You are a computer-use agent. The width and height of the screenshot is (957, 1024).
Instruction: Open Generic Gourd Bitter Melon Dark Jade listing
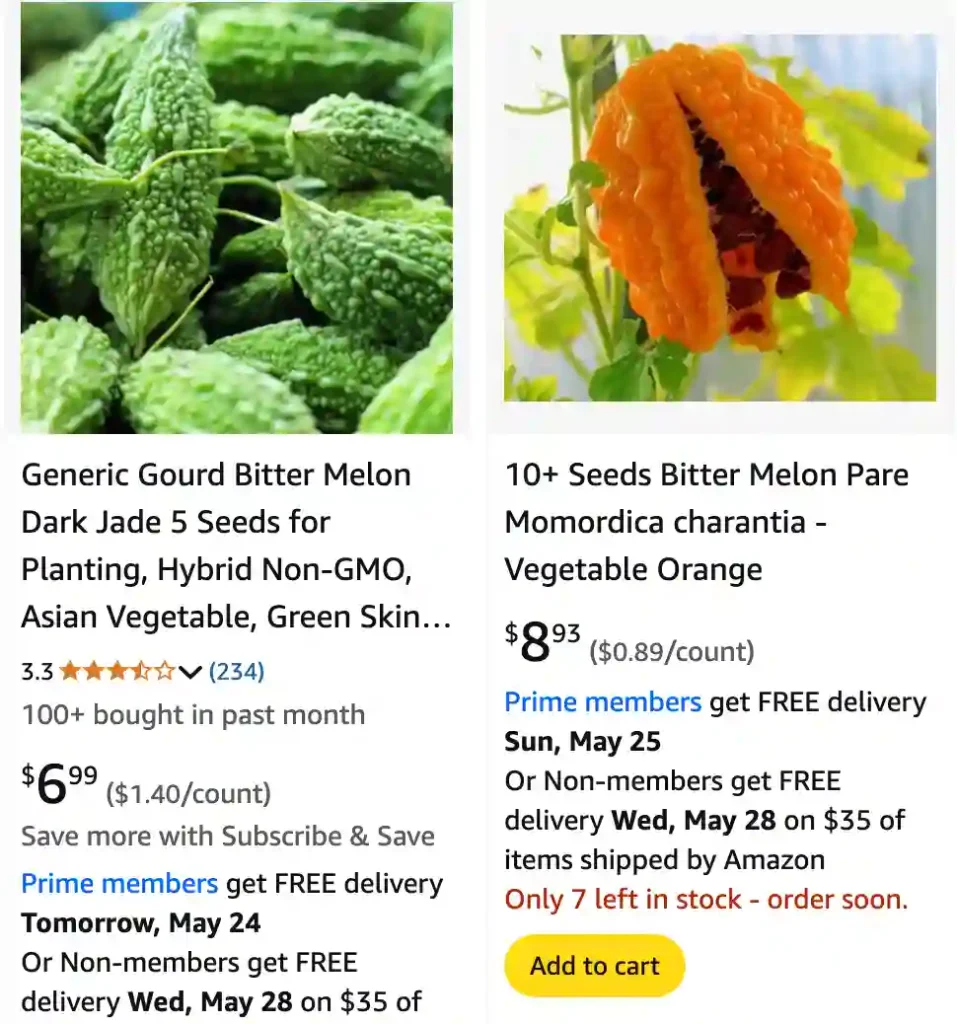tap(236, 546)
